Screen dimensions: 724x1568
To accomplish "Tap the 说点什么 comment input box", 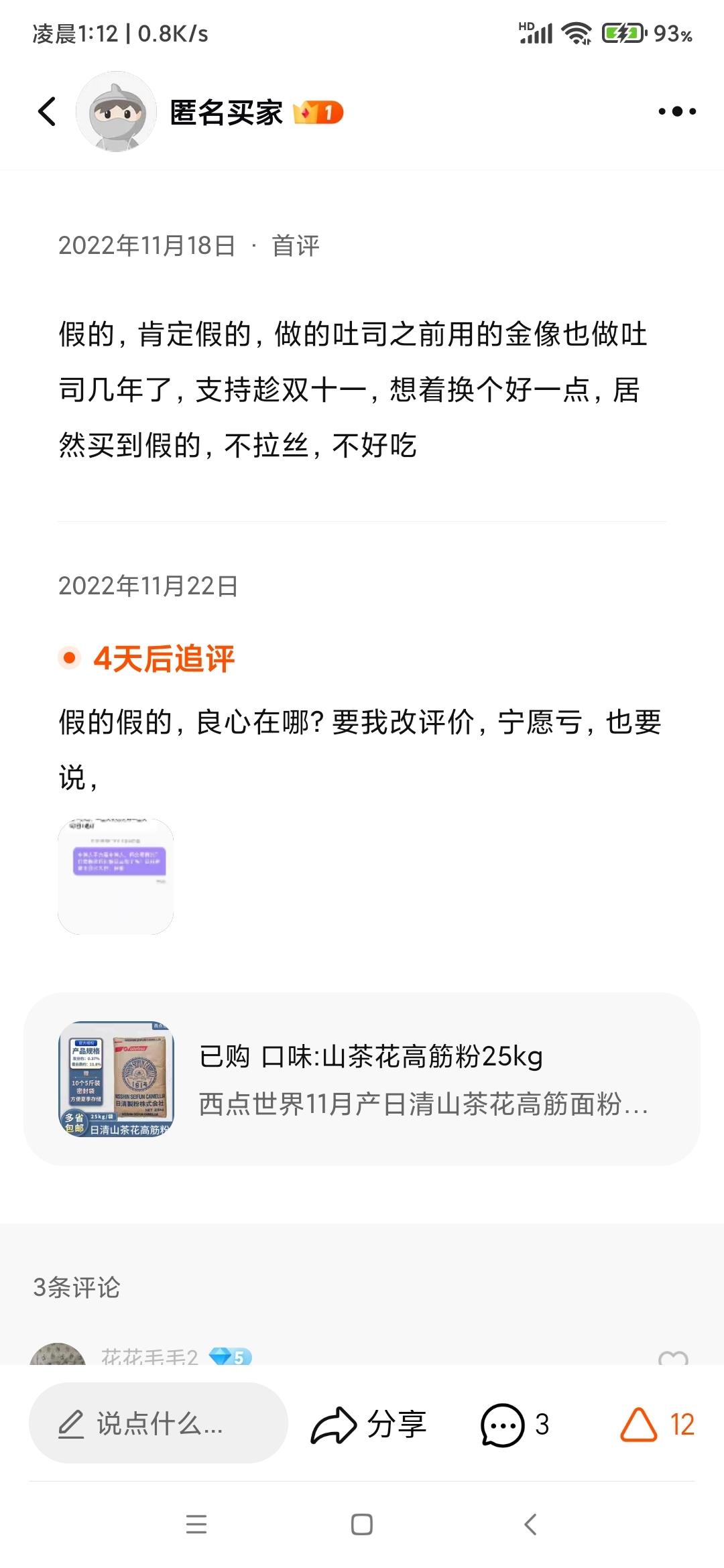I will (x=158, y=1424).
